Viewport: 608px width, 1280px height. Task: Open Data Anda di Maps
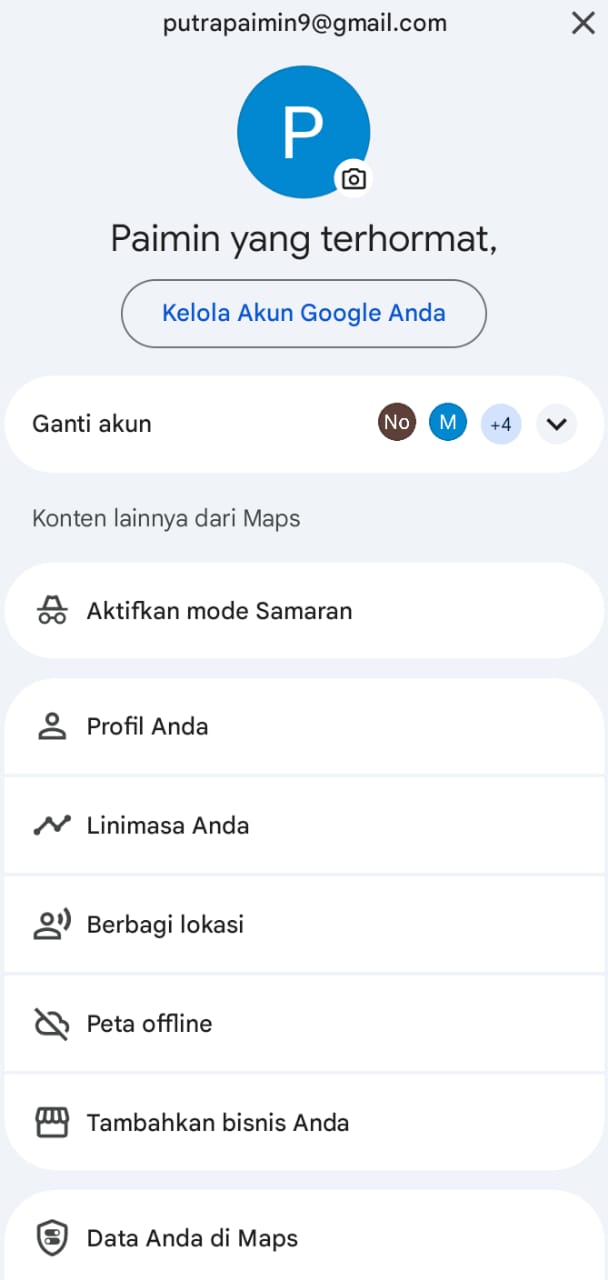pyautogui.click(x=192, y=1238)
